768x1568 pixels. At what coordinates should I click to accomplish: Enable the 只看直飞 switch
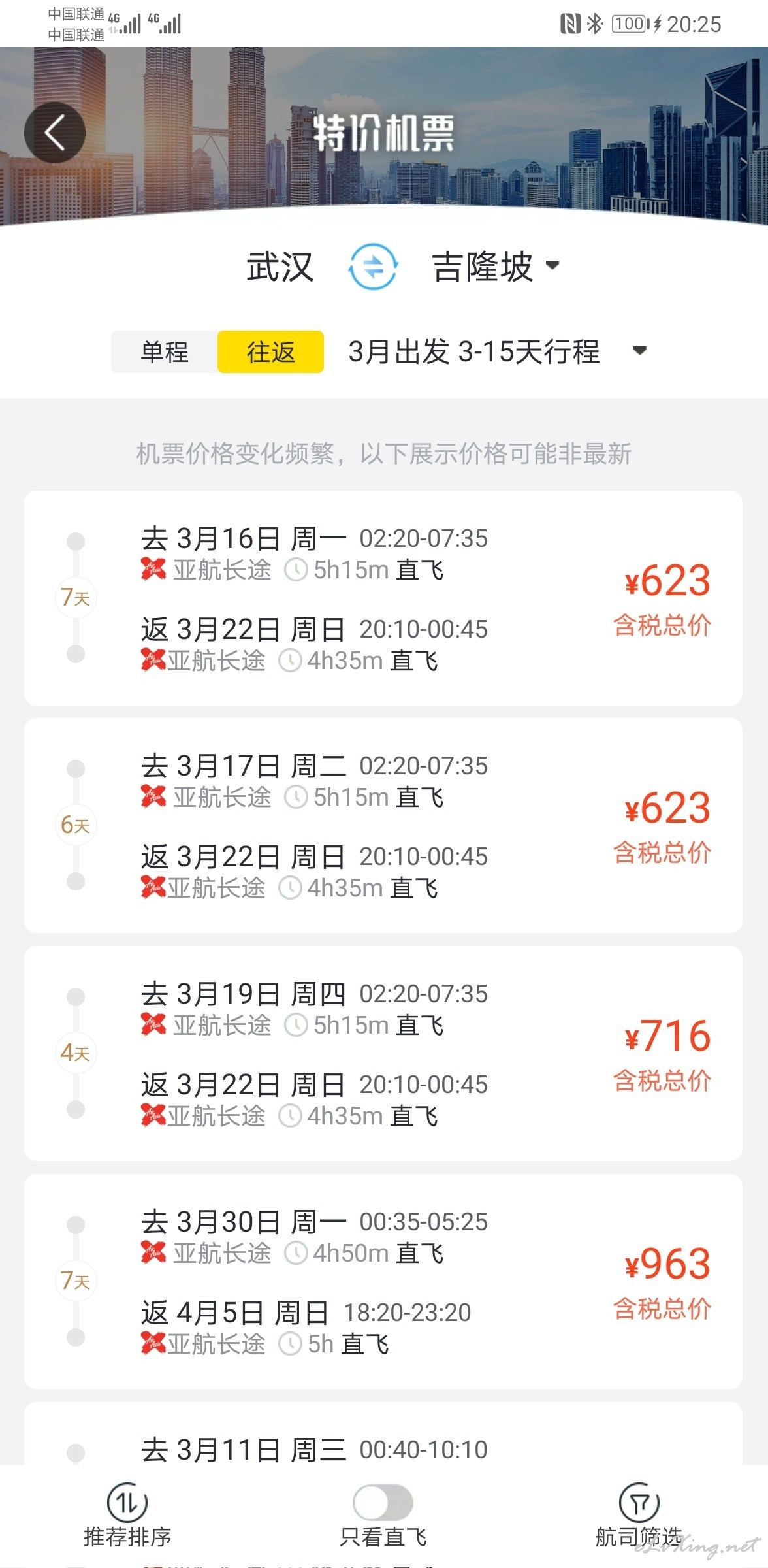click(383, 1502)
